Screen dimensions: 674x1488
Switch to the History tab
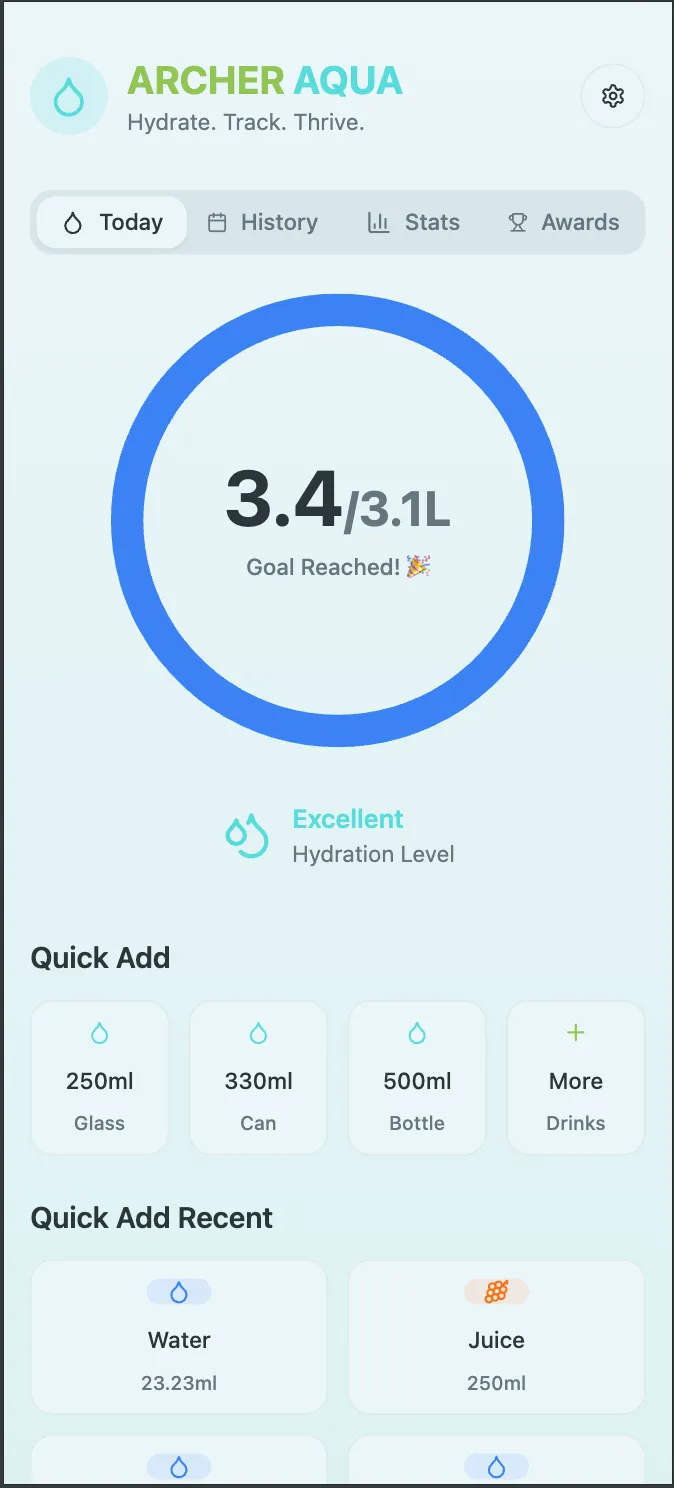coord(262,222)
